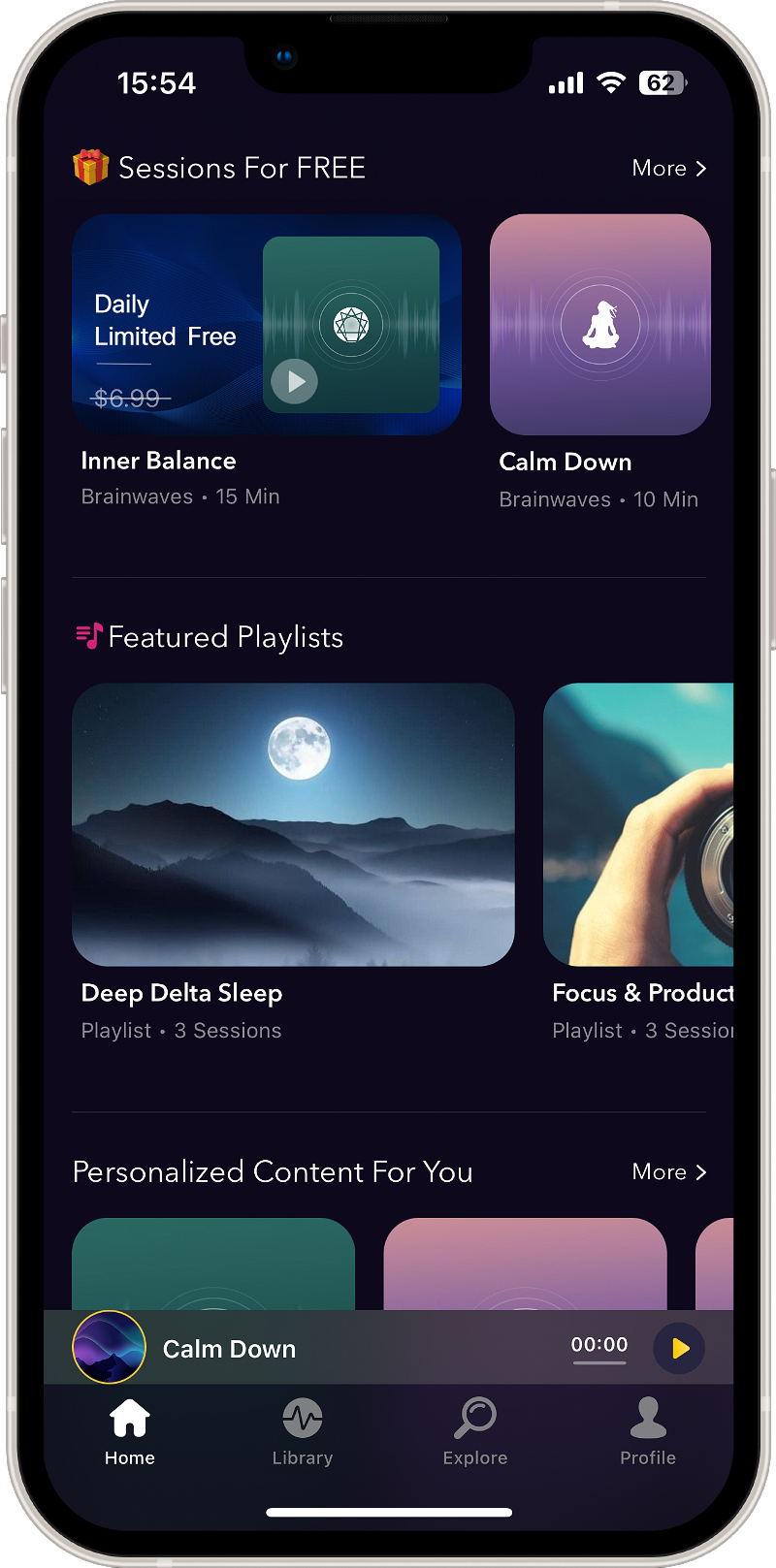Image resolution: width=776 pixels, height=1568 pixels.
Task: Switch to the Library tab
Action: (x=303, y=1432)
